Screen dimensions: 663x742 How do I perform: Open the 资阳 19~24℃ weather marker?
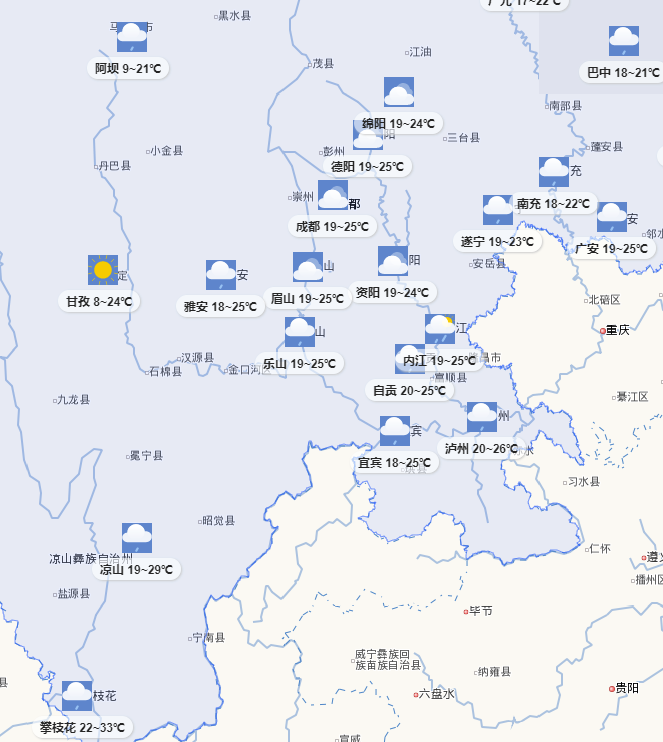(x=392, y=261)
